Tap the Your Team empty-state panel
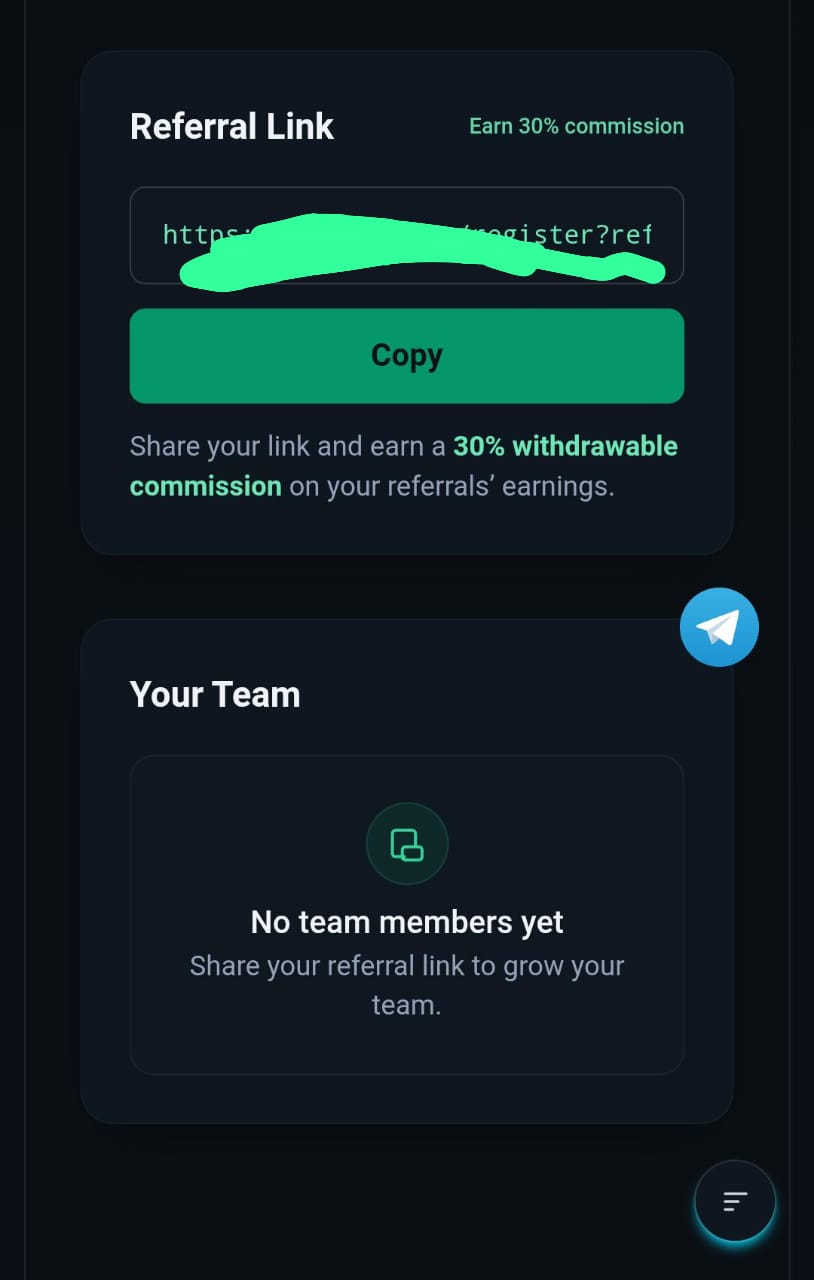814x1280 pixels. tap(407, 915)
